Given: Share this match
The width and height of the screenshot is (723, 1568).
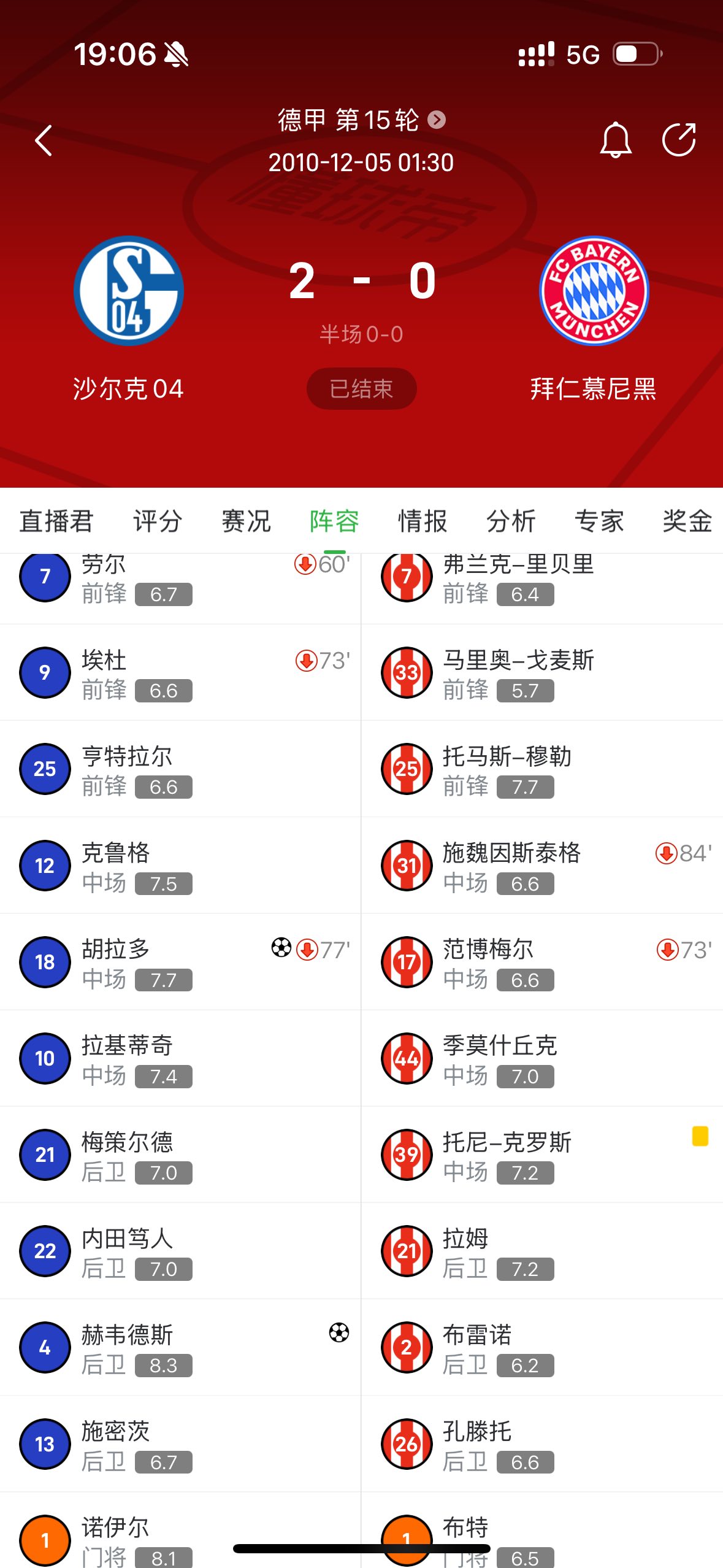Looking at the screenshot, I should [x=679, y=140].
